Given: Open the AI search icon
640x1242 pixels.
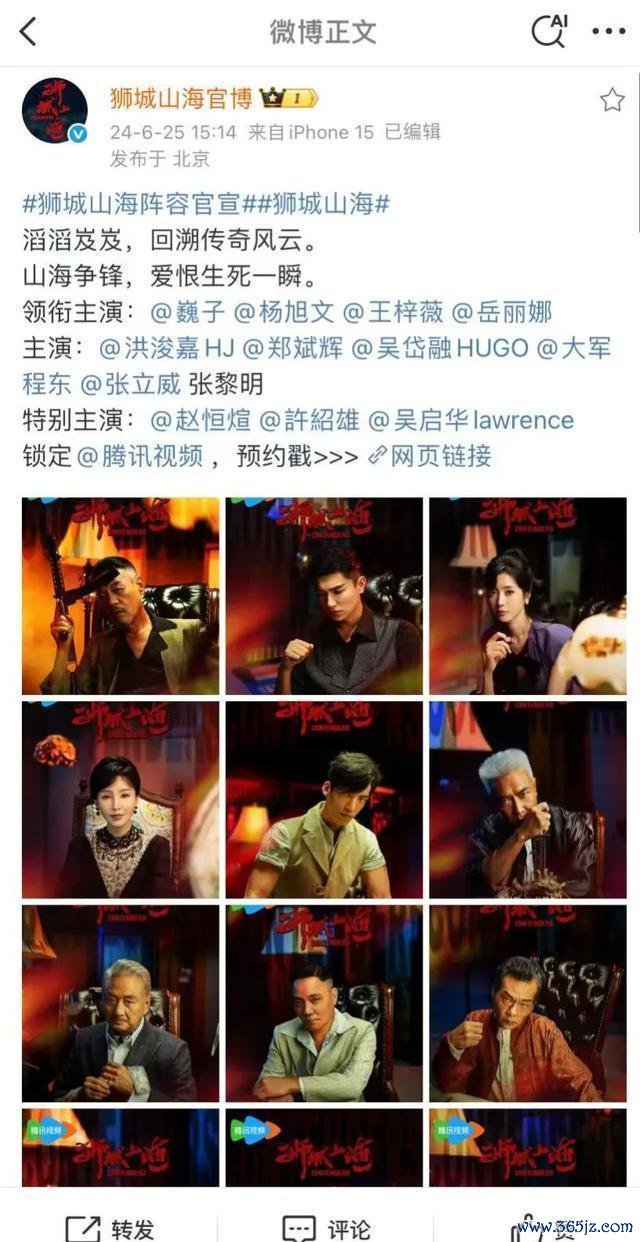Looking at the screenshot, I should [x=549, y=31].
